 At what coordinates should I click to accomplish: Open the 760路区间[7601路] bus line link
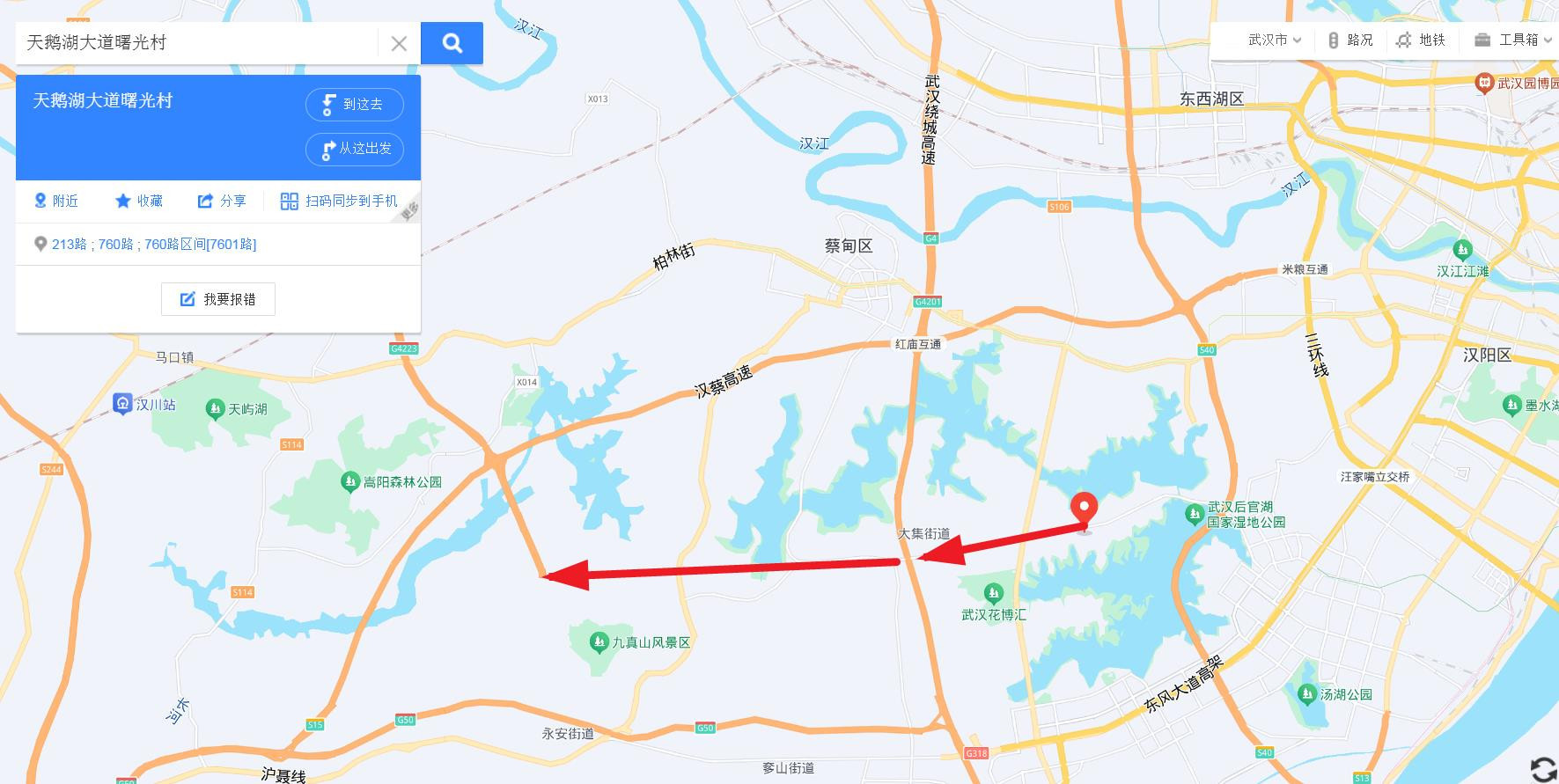(200, 245)
